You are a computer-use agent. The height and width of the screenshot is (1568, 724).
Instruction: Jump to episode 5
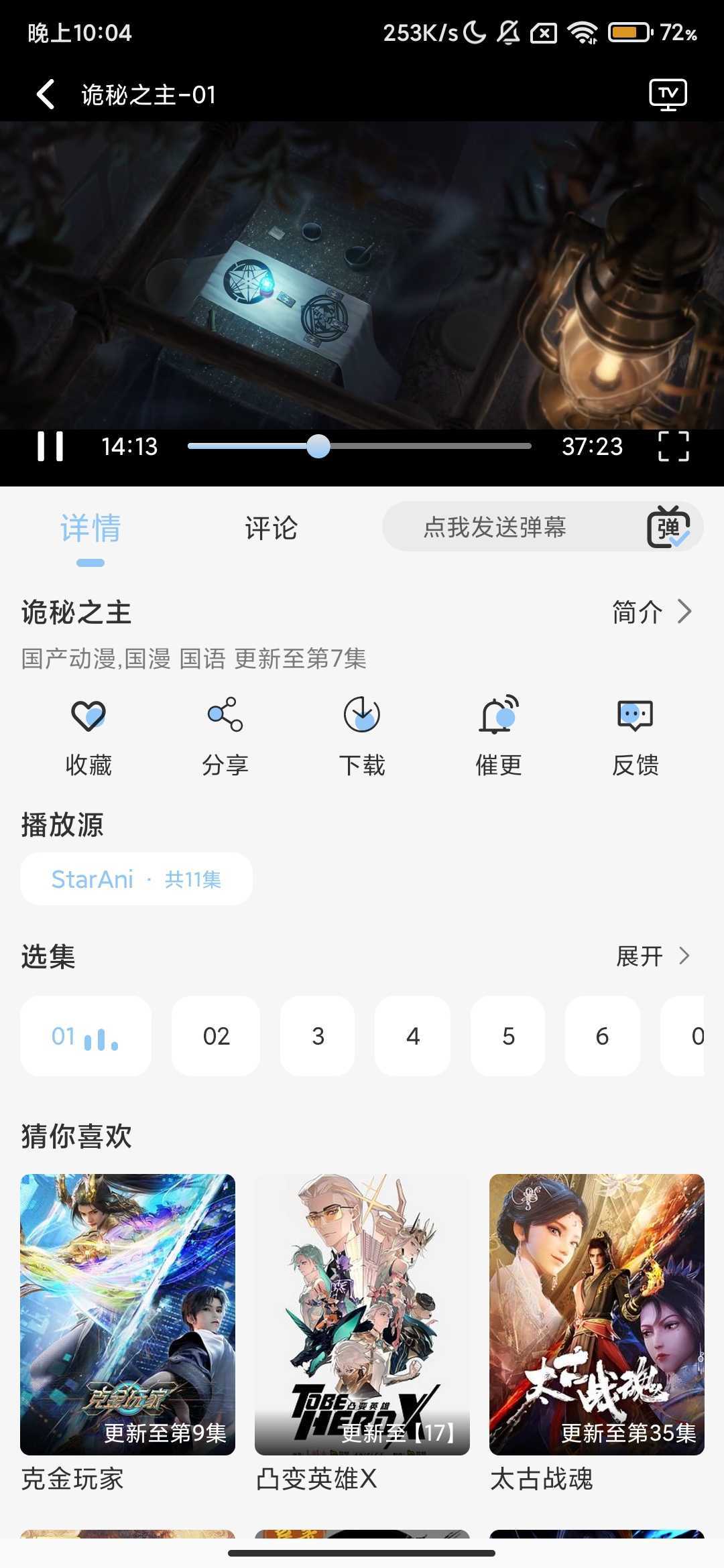[508, 1036]
